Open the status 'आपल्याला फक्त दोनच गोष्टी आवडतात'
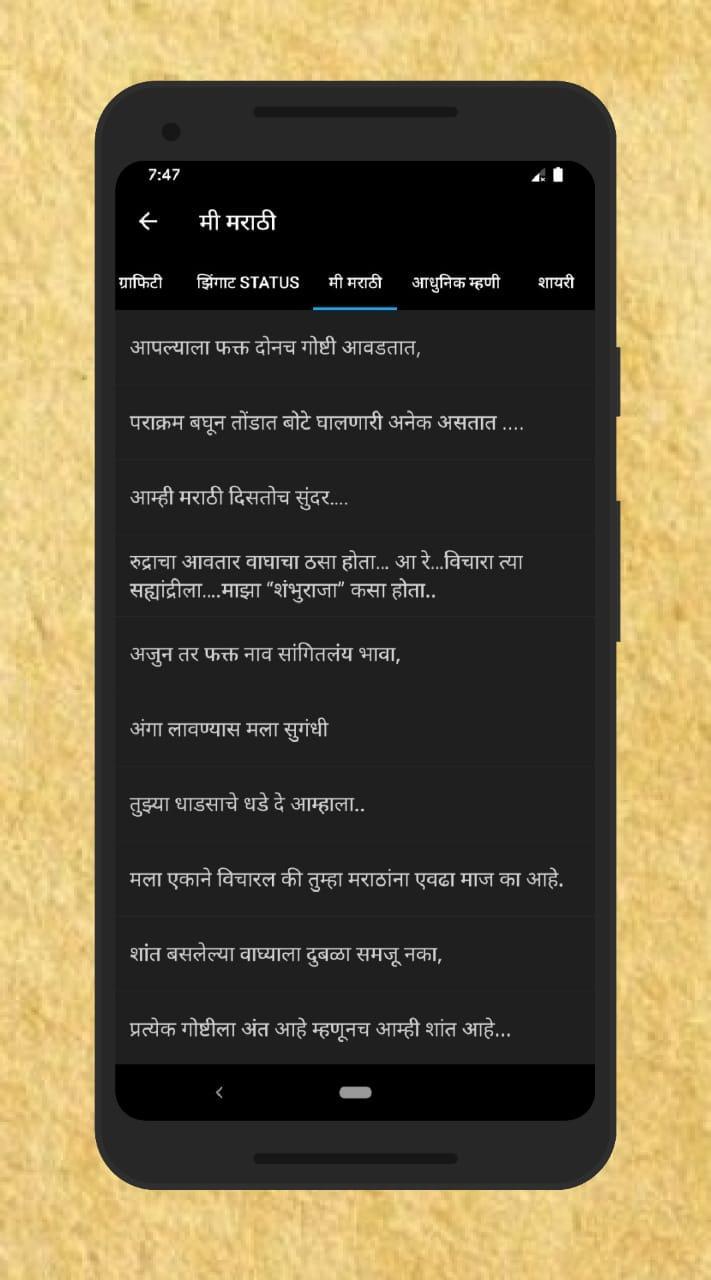711x1280 pixels. coord(355,348)
